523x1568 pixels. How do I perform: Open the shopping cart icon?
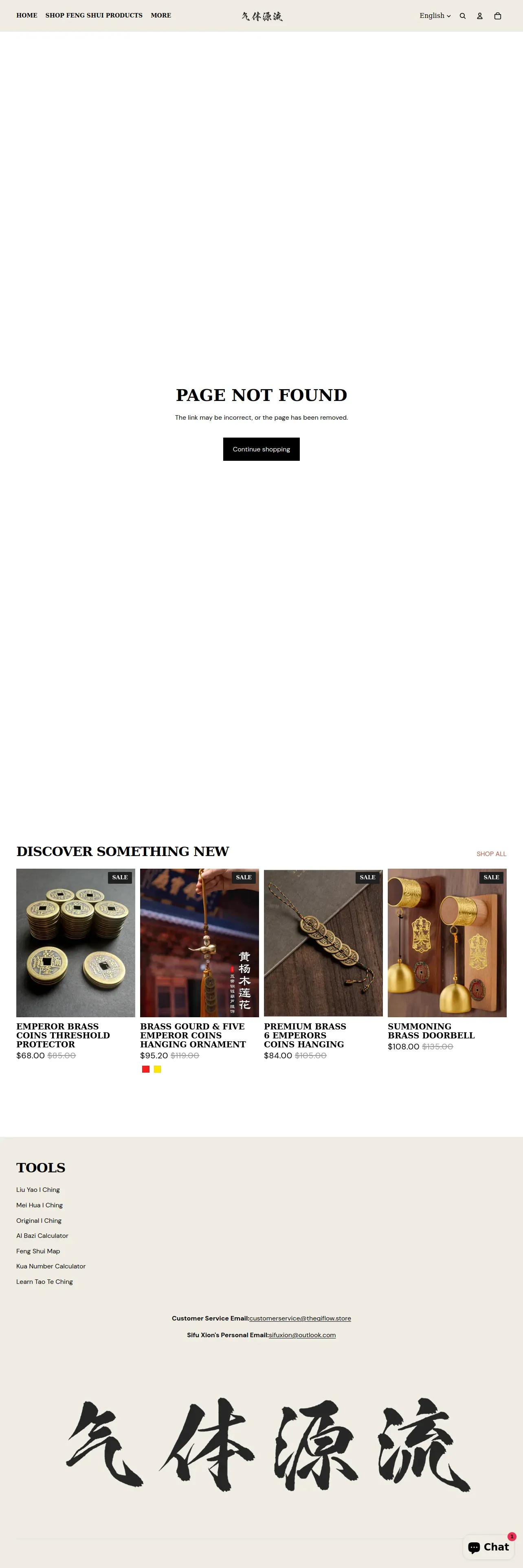coord(497,16)
